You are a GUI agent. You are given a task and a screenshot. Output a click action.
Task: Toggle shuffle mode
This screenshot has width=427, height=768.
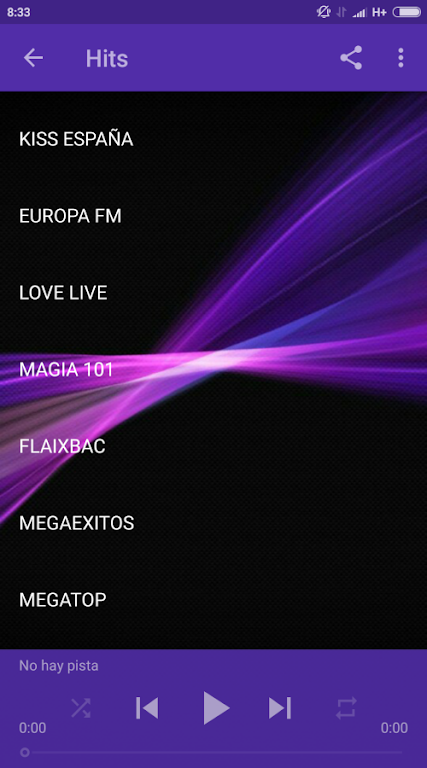pyautogui.click(x=81, y=708)
